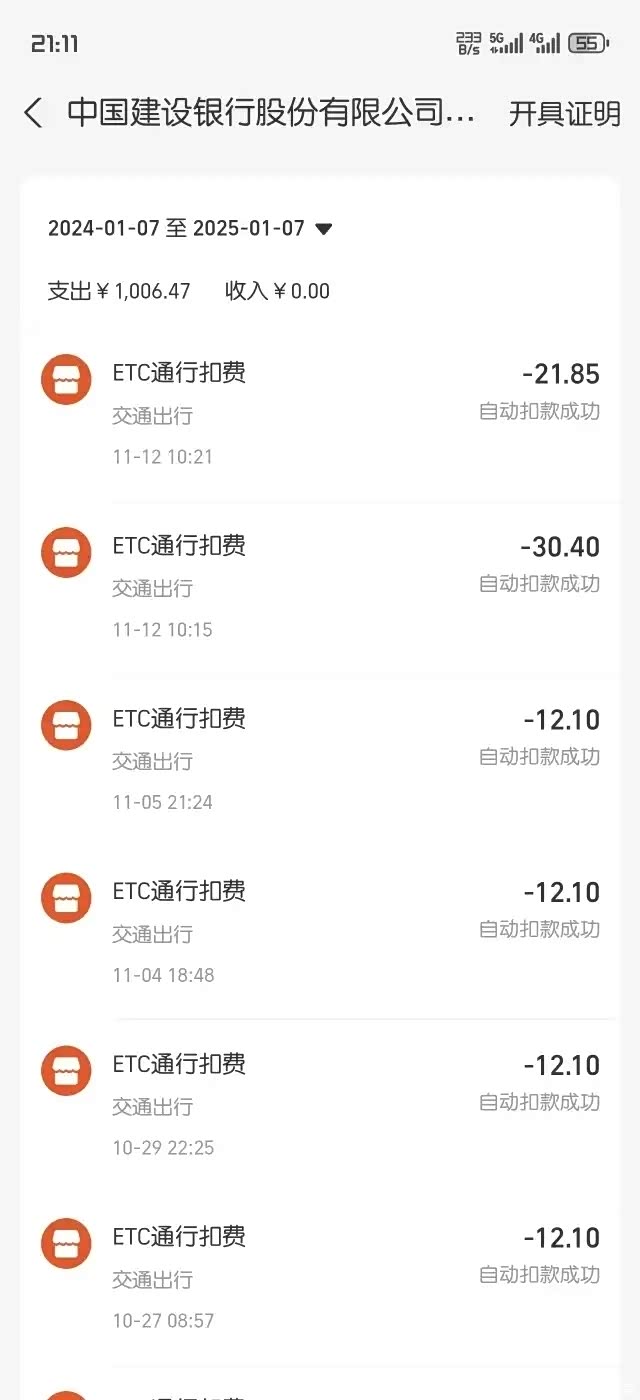The image size is (640, 1400).
Task: Open the date range dropdown 2024-01-07 至 2025-01-07
Action: click(x=190, y=228)
